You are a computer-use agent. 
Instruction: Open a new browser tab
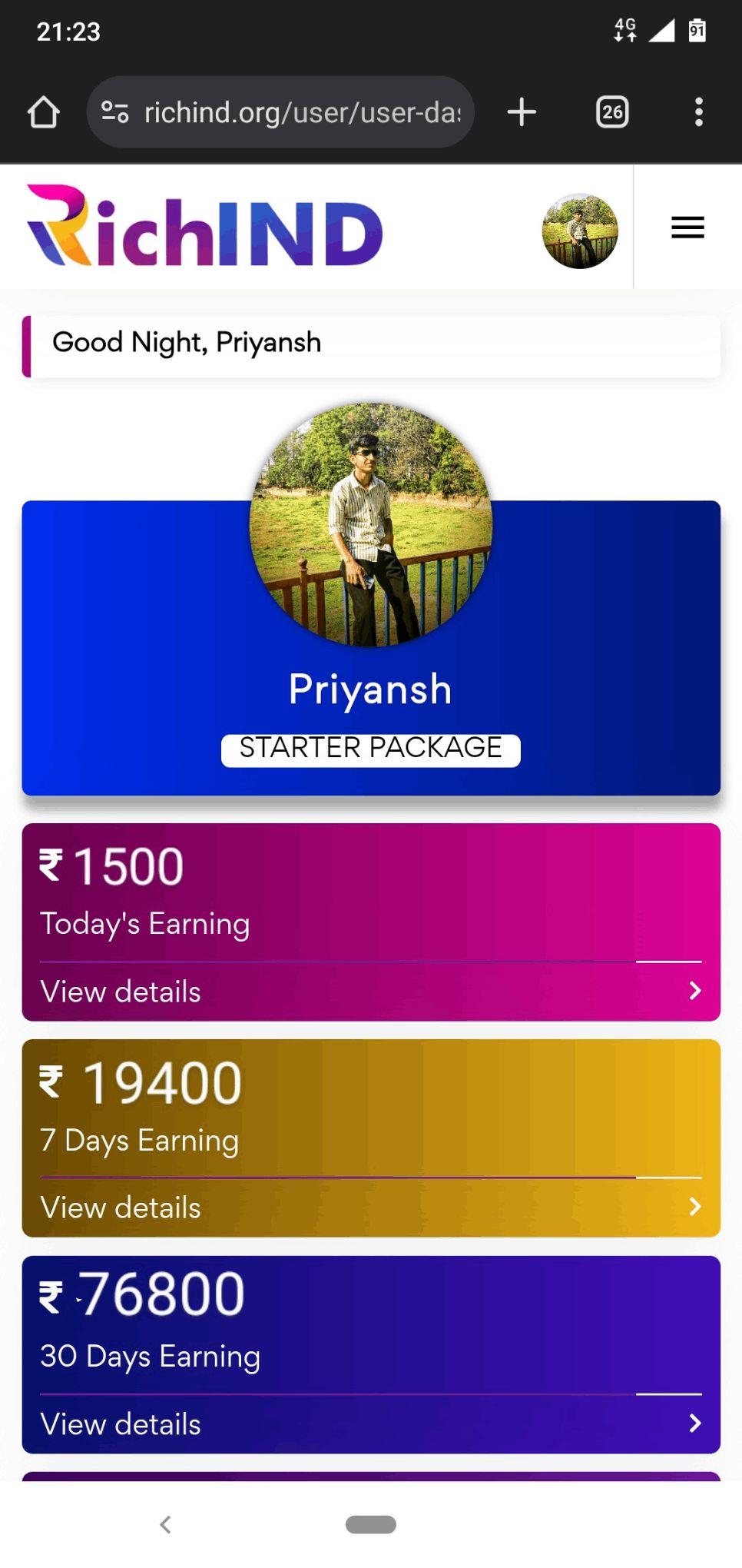[x=522, y=112]
